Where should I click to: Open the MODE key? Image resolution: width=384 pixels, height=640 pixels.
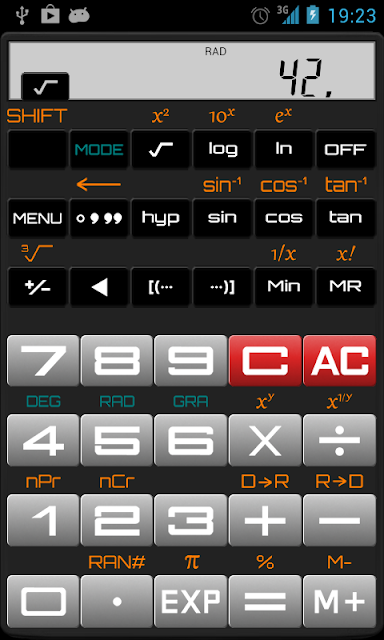tap(99, 149)
